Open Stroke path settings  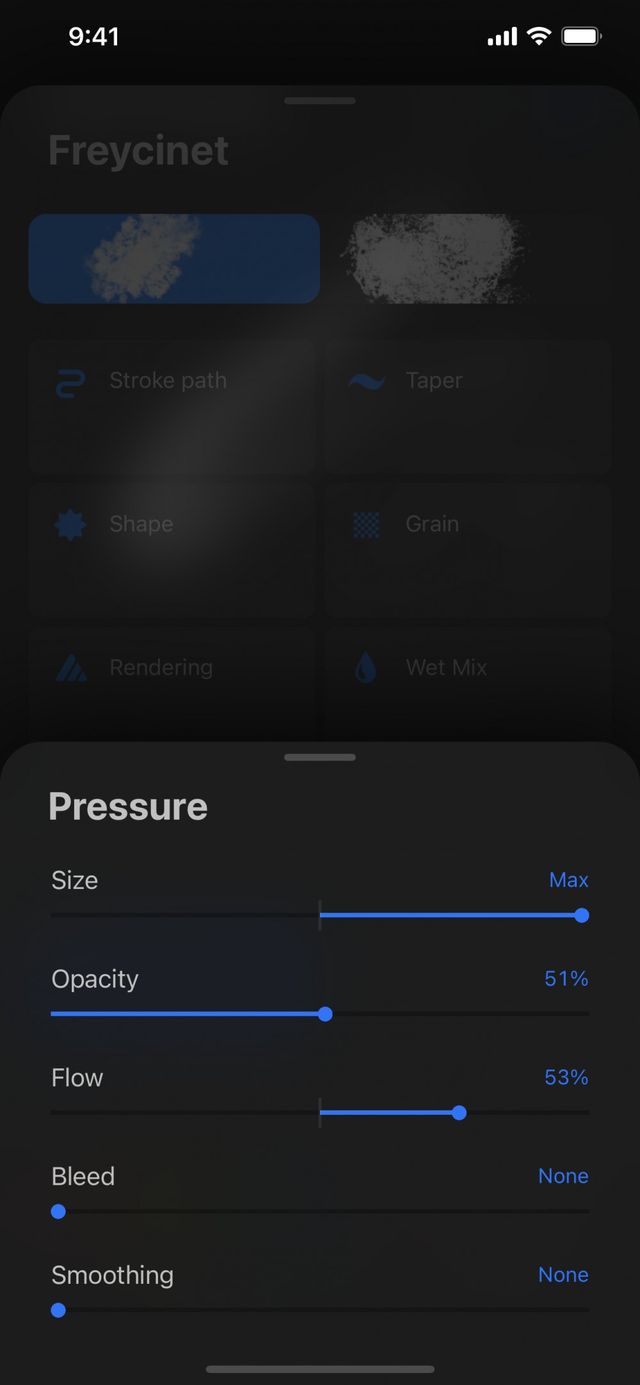coord(172,405)
